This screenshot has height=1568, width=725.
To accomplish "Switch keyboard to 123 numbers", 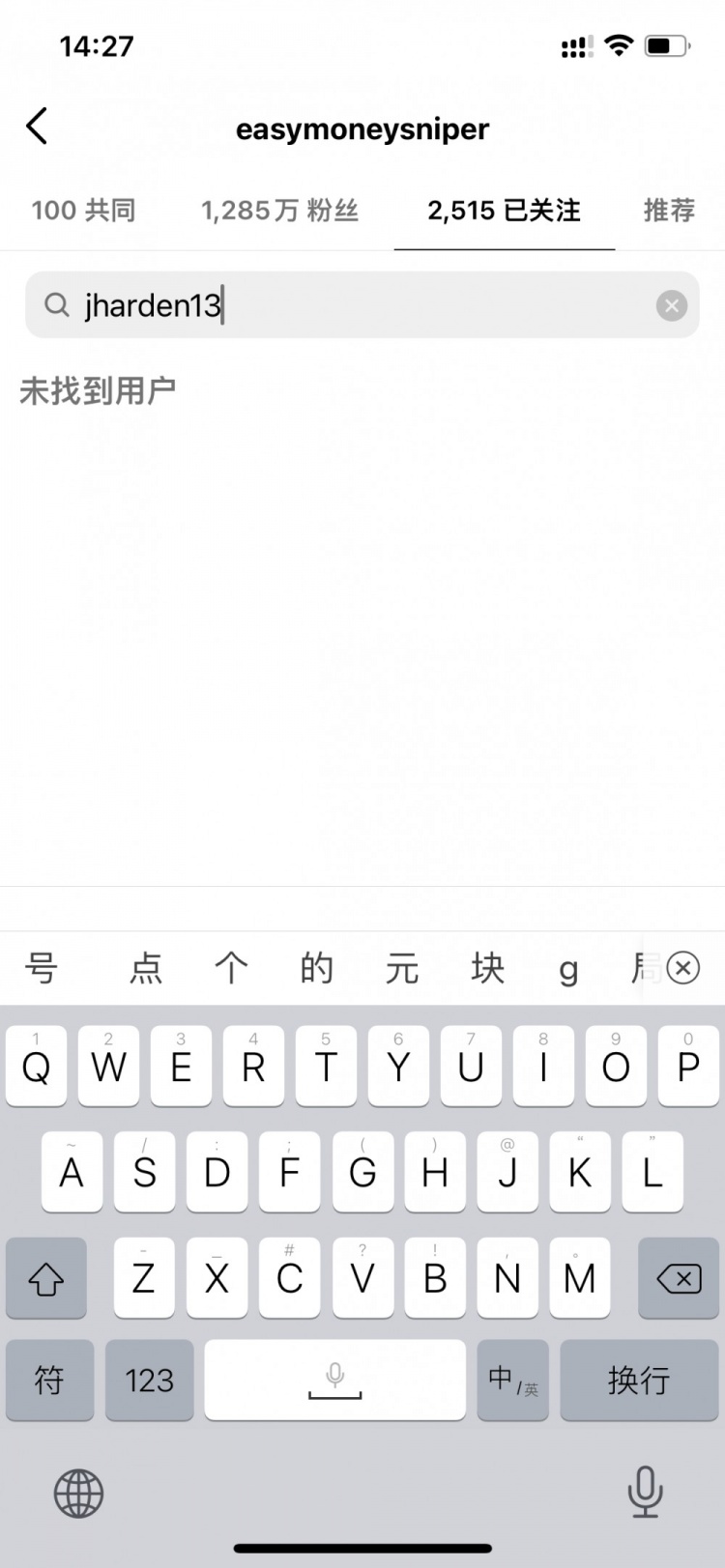I will [x=149, y=1380].
